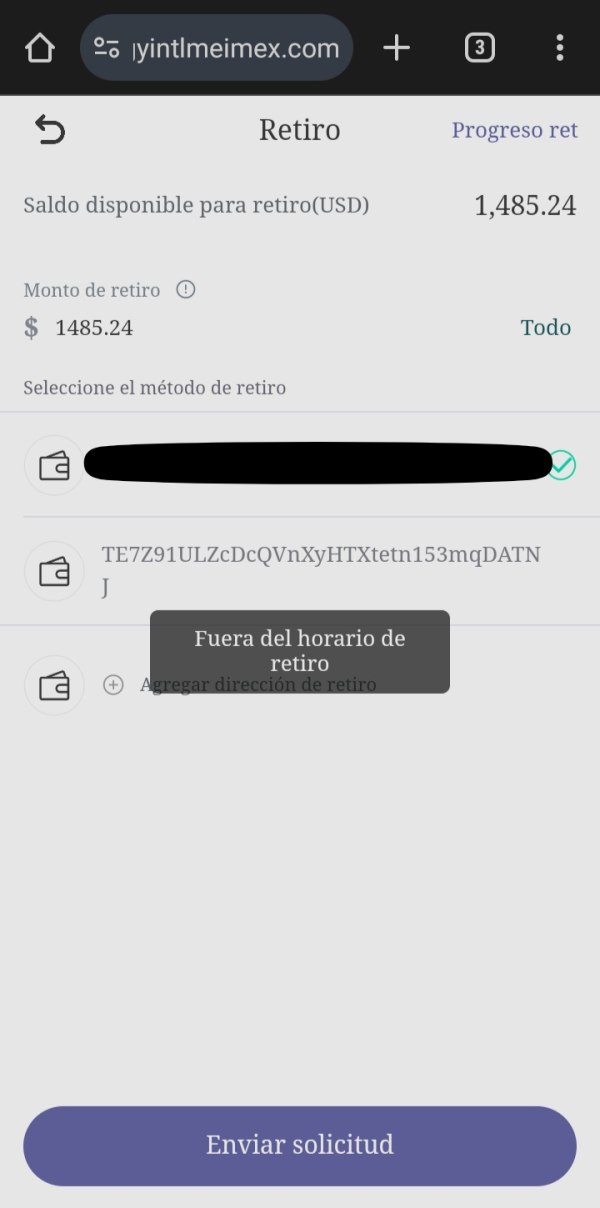
Task: Tap the info icon beside Monto de retiro
Action: pyautogui.click(x=186, y=289)
